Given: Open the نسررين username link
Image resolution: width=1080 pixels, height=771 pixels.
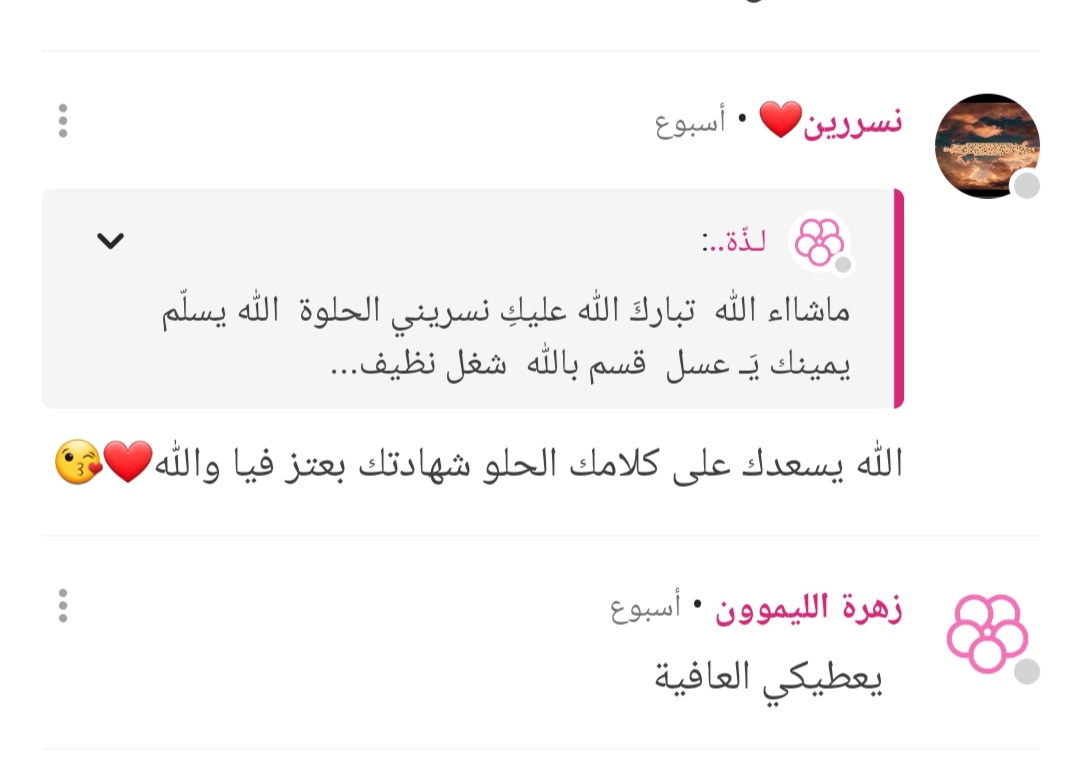Looking at the screenshot, I should point(853,122).
